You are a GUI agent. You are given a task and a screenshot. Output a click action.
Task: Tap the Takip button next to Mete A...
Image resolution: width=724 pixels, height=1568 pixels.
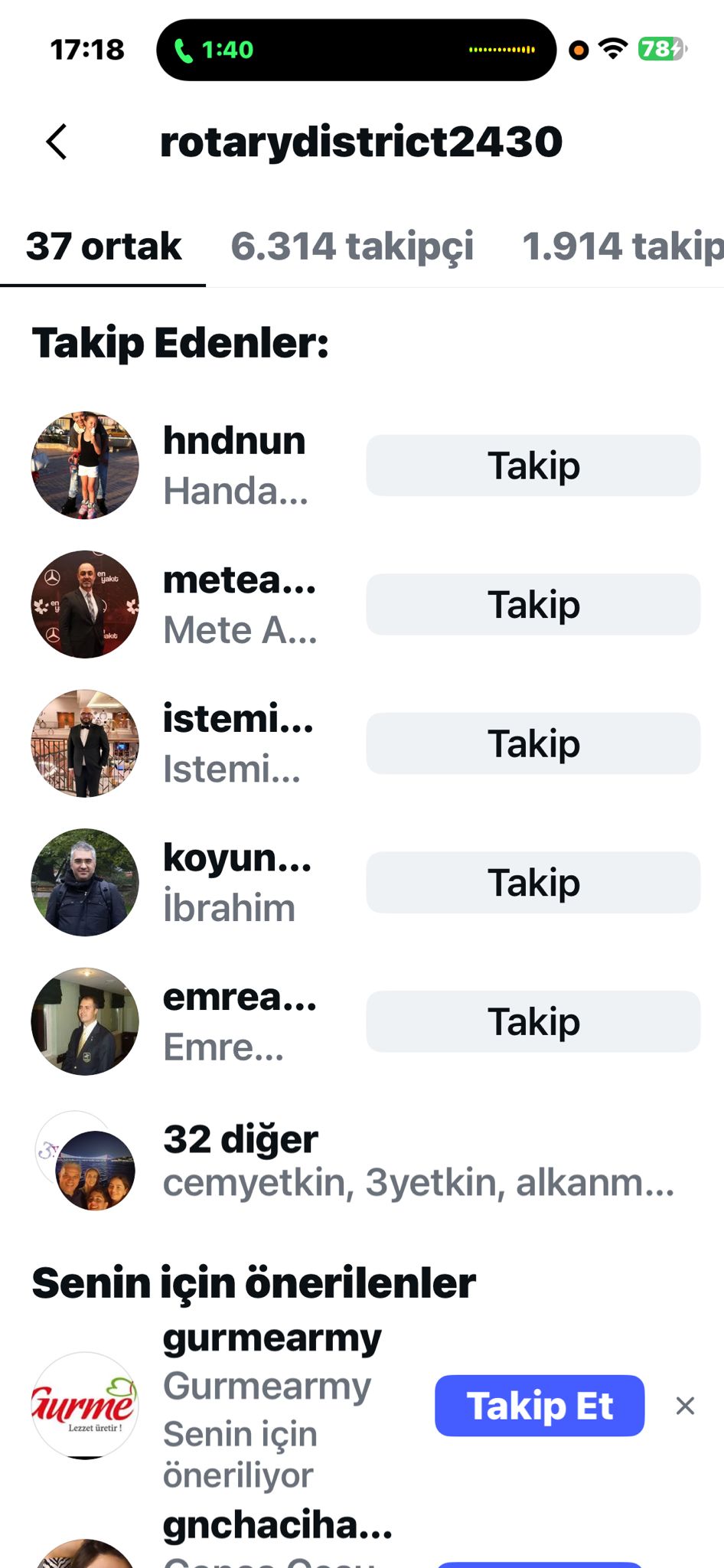(x=533, y=605)
